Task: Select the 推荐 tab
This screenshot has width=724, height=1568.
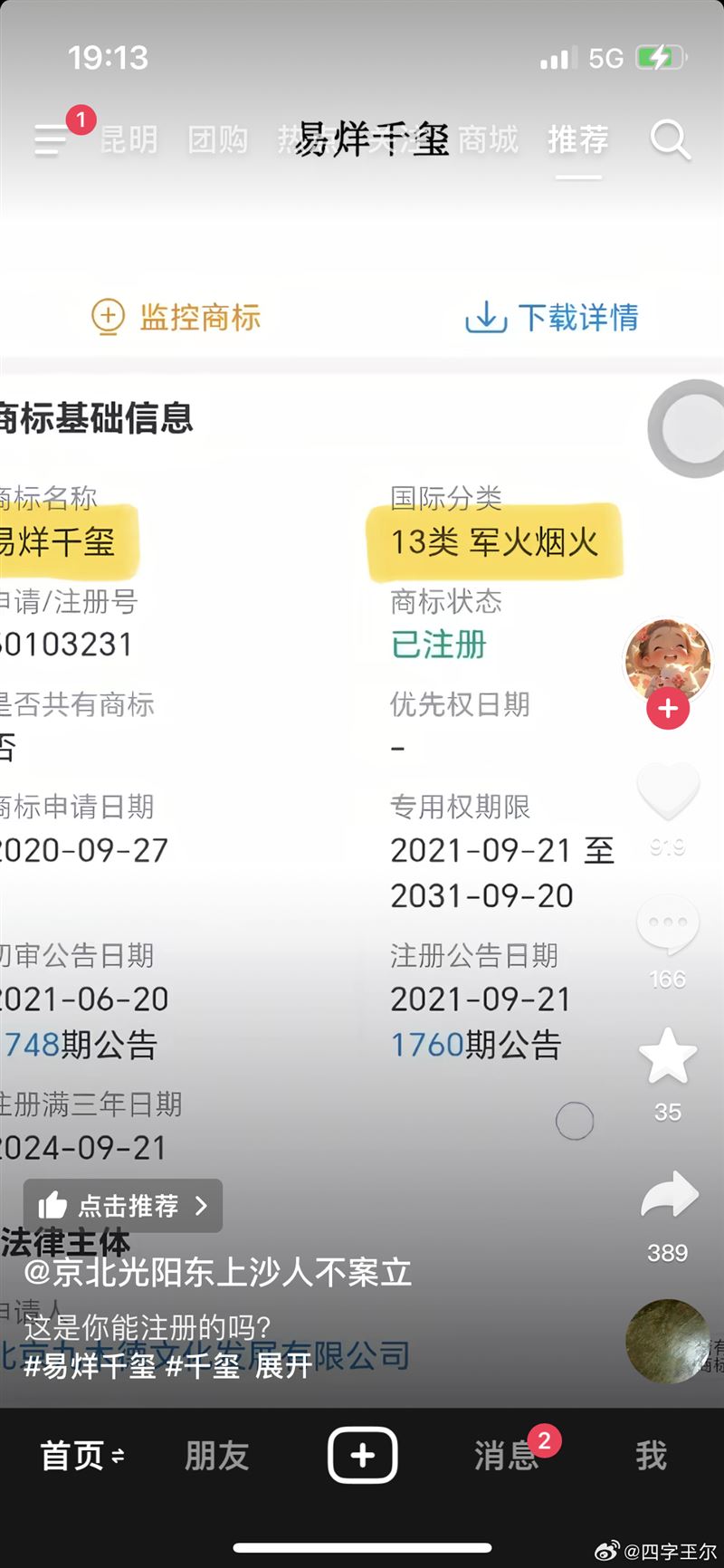Action: point(577,139)
